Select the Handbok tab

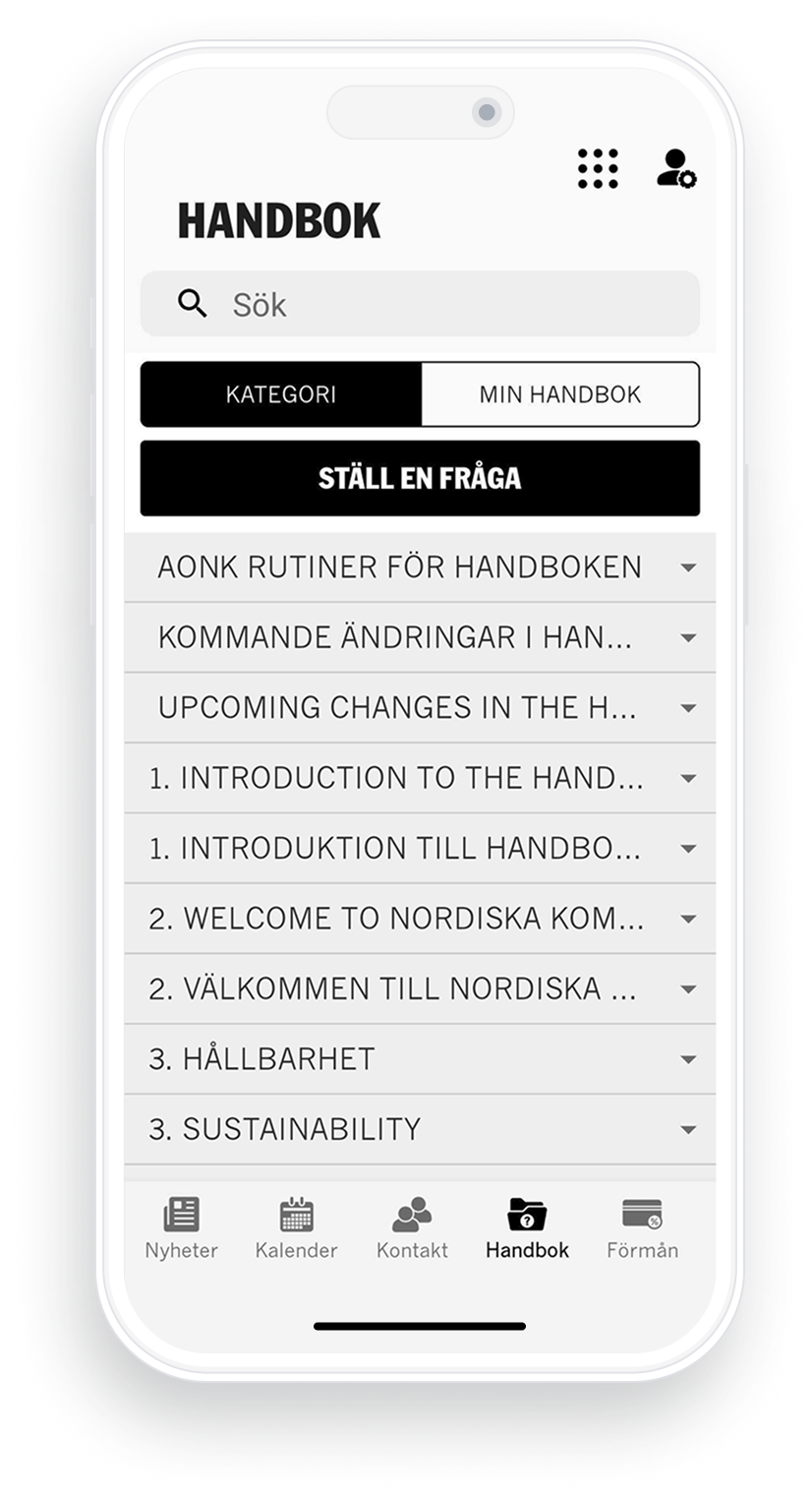click(527, 1228)
